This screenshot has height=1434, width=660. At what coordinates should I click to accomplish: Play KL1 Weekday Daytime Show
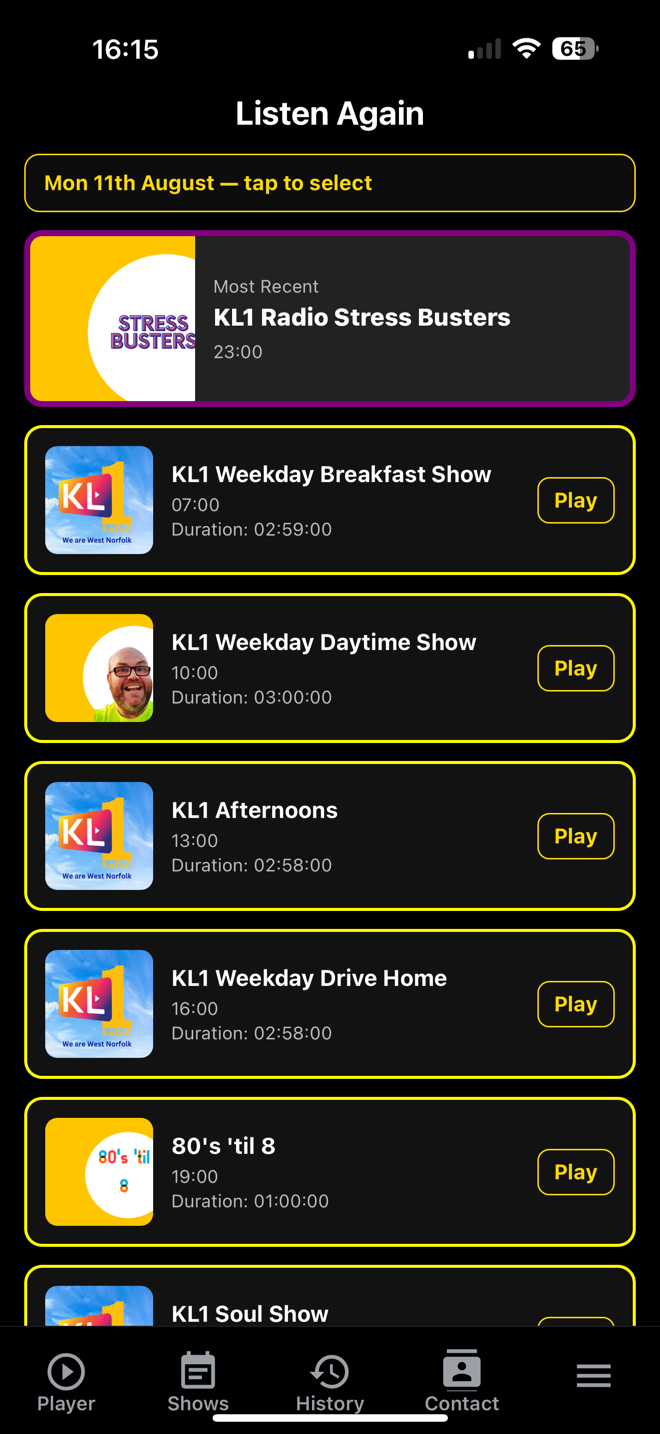575,668
